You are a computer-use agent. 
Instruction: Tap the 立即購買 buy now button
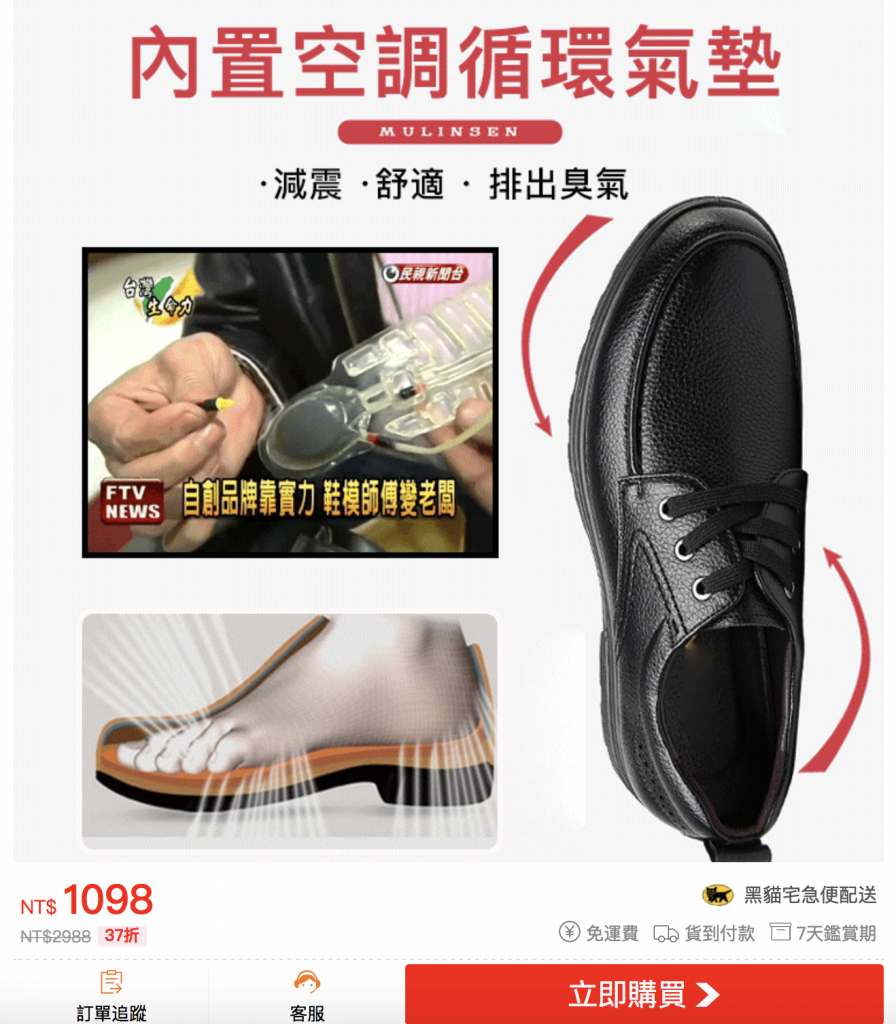pos(644,994)
